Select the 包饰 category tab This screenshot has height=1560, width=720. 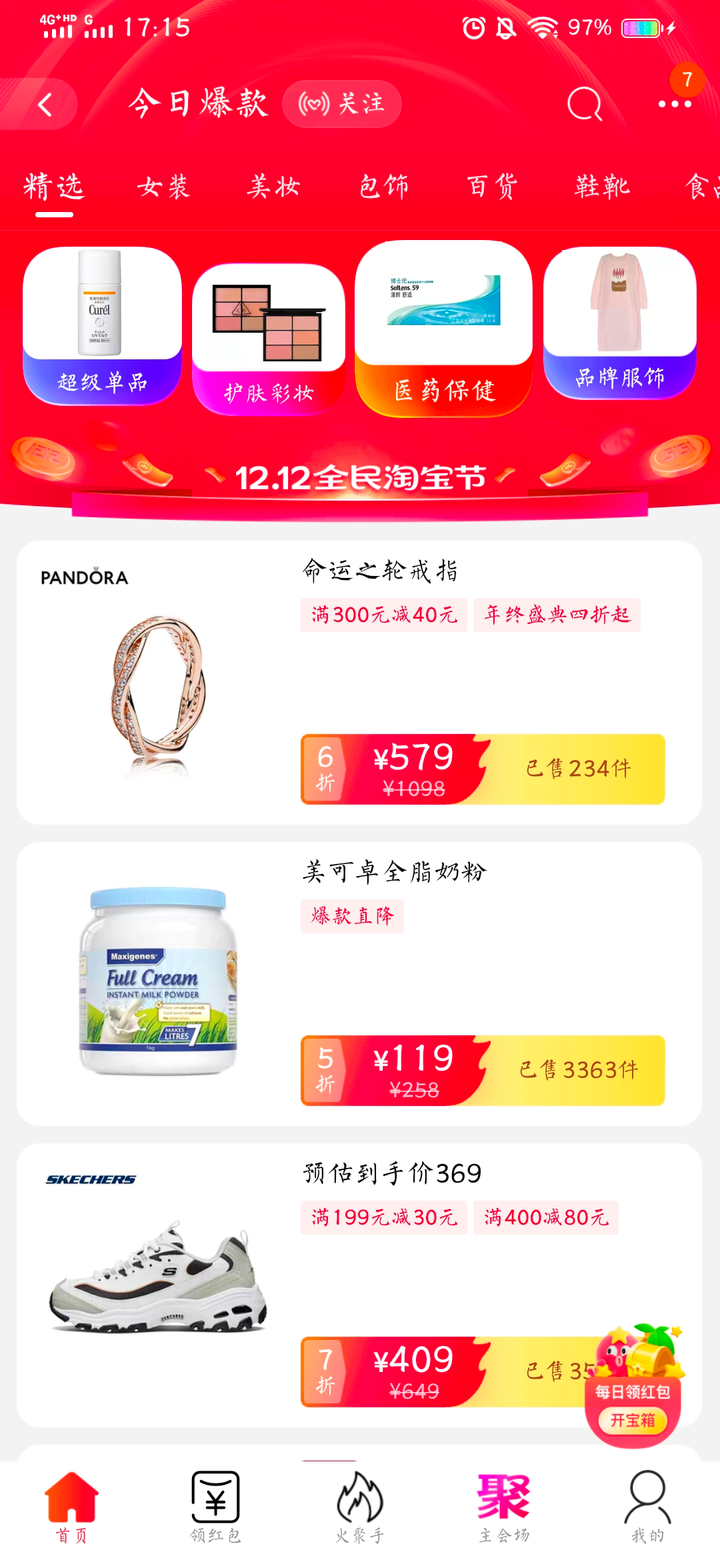click(x=383, y=186)
